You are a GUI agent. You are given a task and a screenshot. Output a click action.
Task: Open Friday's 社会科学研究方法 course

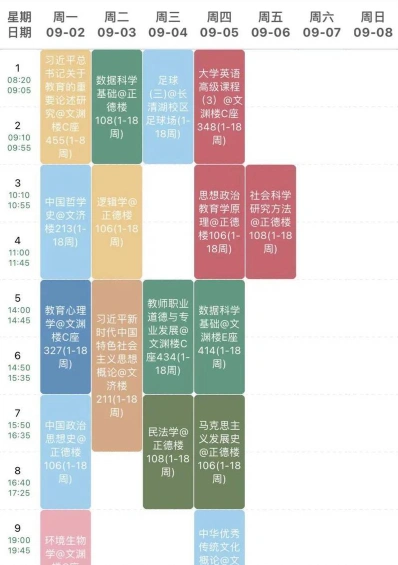pos(271,222)
